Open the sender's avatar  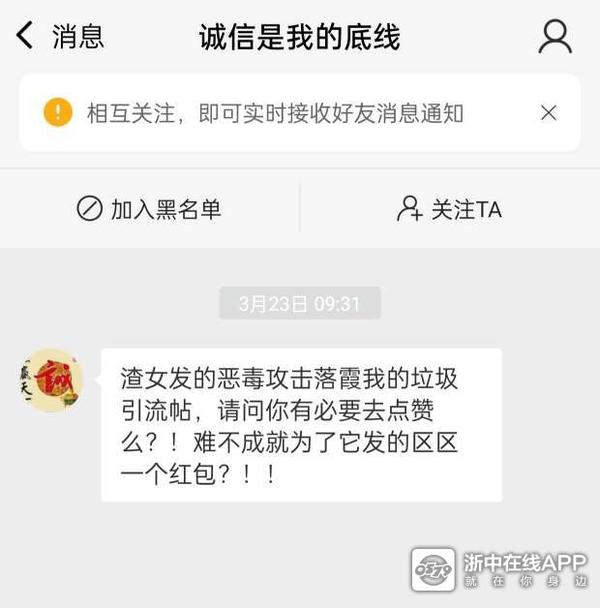52,380
